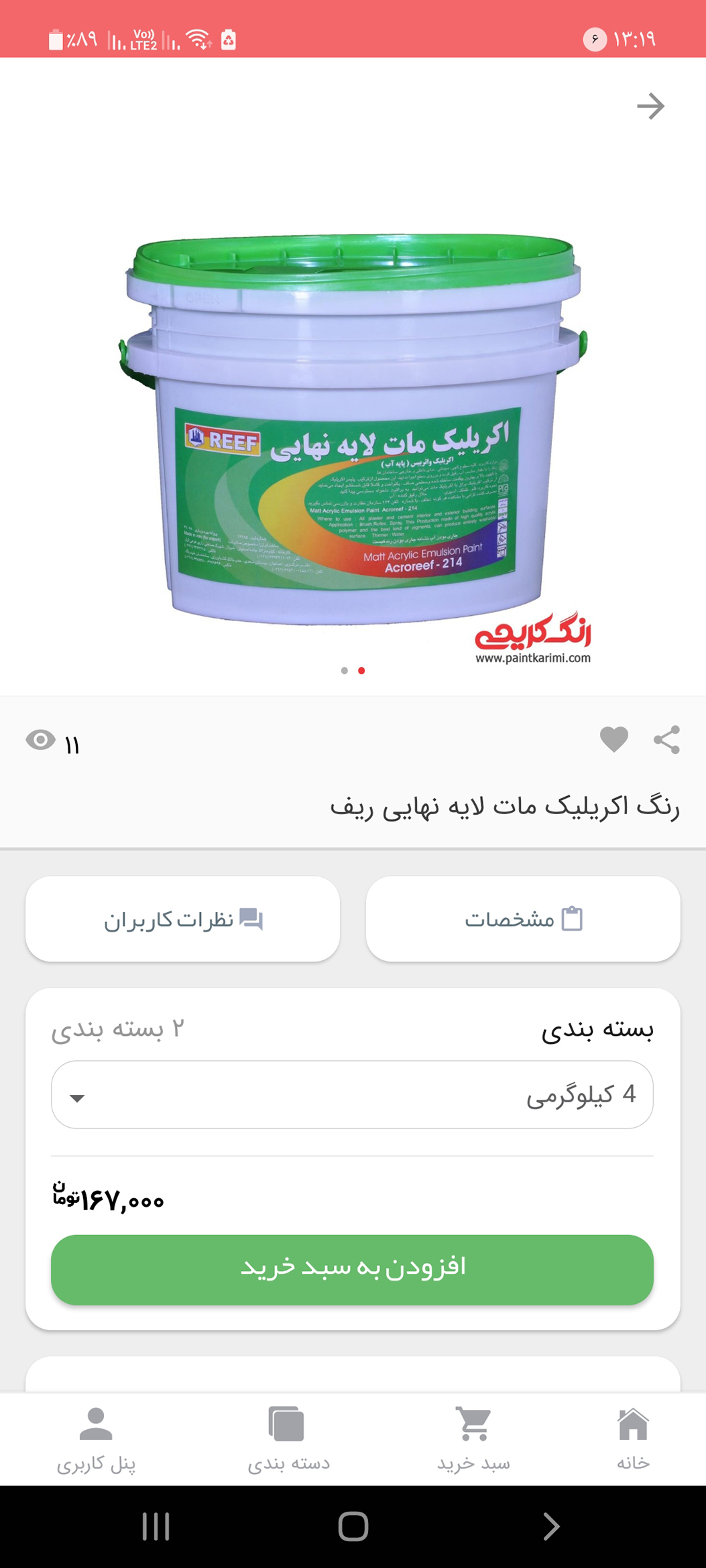
Task: Switch to دسته بندی categories tab
Action: 288,1439
